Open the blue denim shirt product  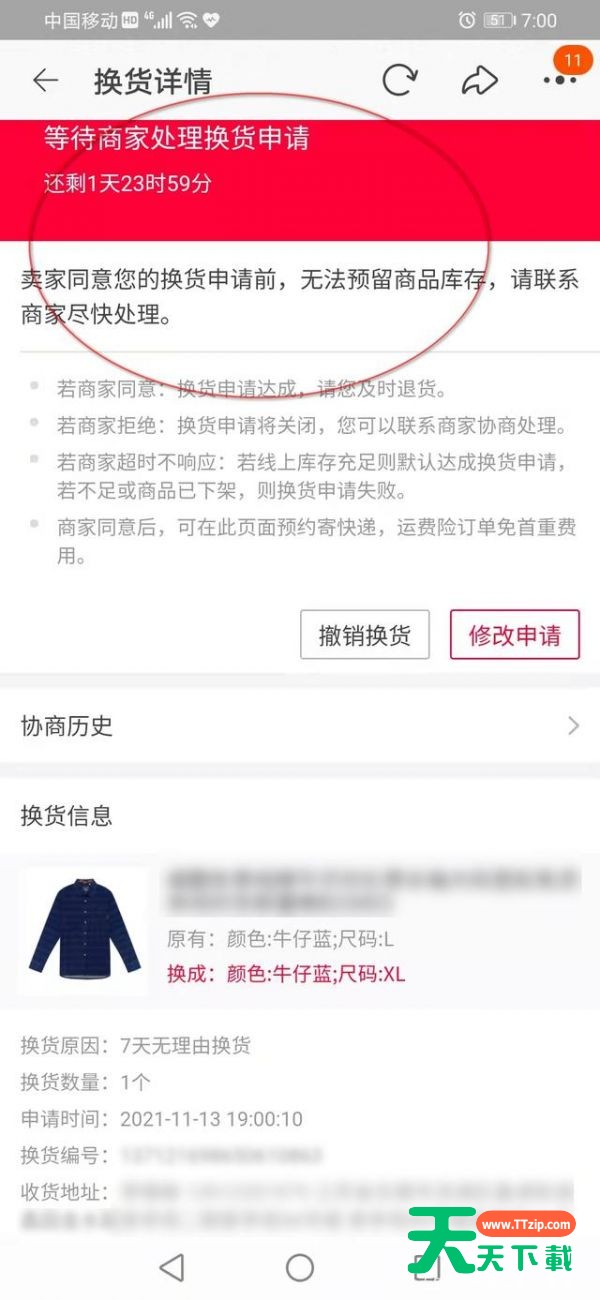[x=84, y=930]
